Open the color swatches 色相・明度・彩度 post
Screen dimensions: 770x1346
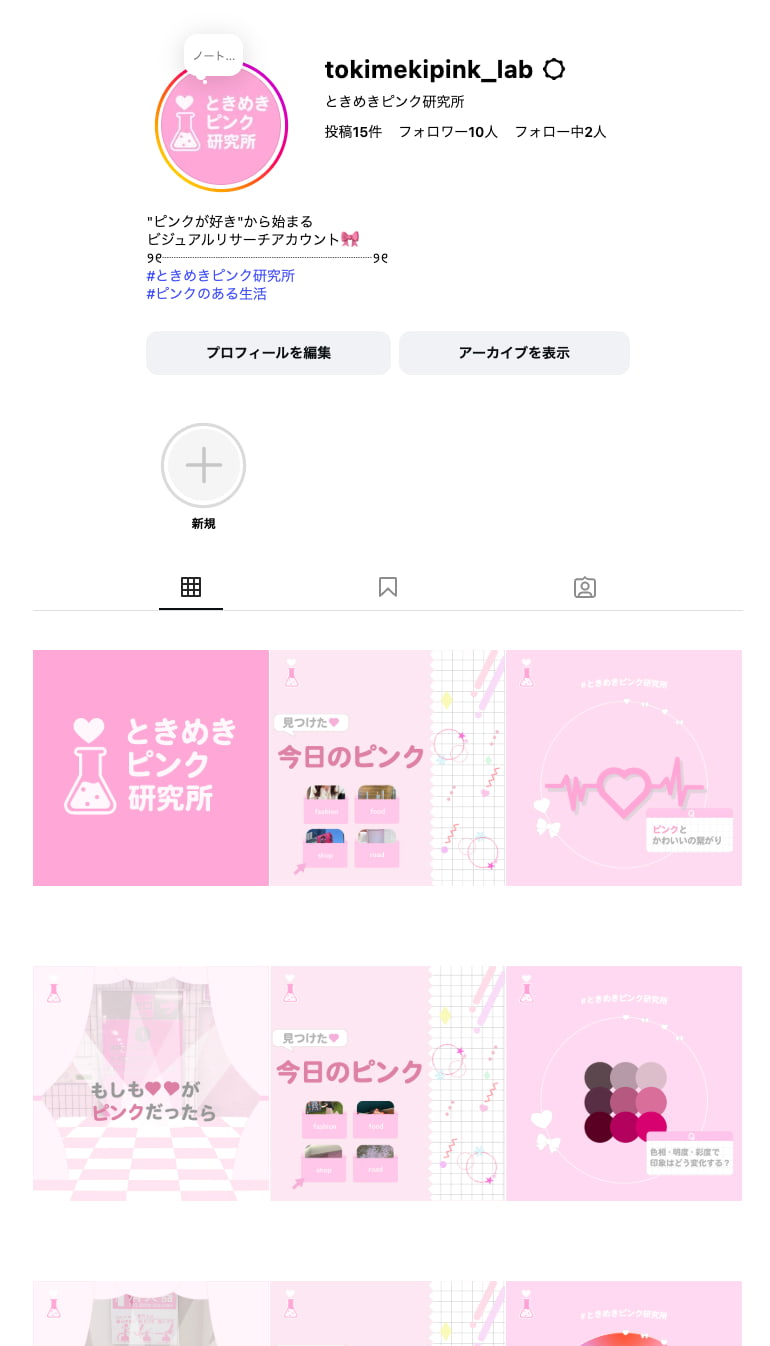[624, 1083]
